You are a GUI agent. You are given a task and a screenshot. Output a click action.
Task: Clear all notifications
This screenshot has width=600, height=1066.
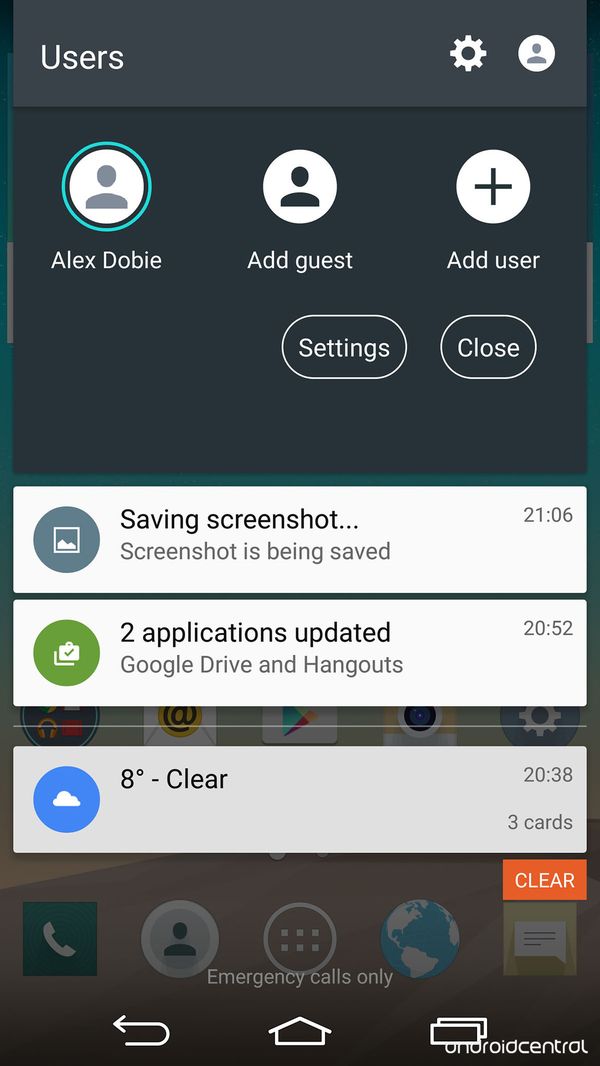point(544,880)
